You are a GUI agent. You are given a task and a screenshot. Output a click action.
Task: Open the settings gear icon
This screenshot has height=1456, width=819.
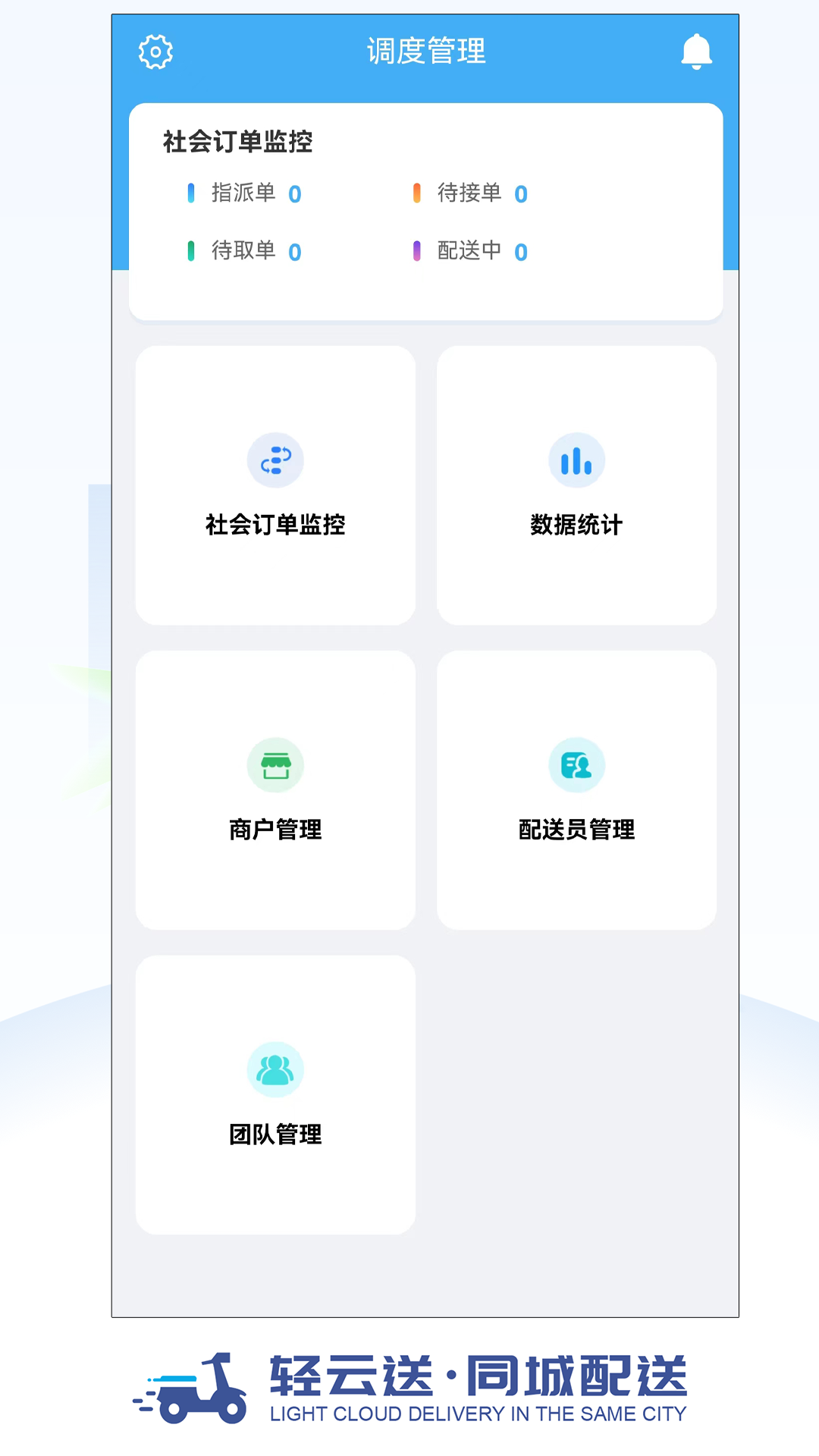155,51
